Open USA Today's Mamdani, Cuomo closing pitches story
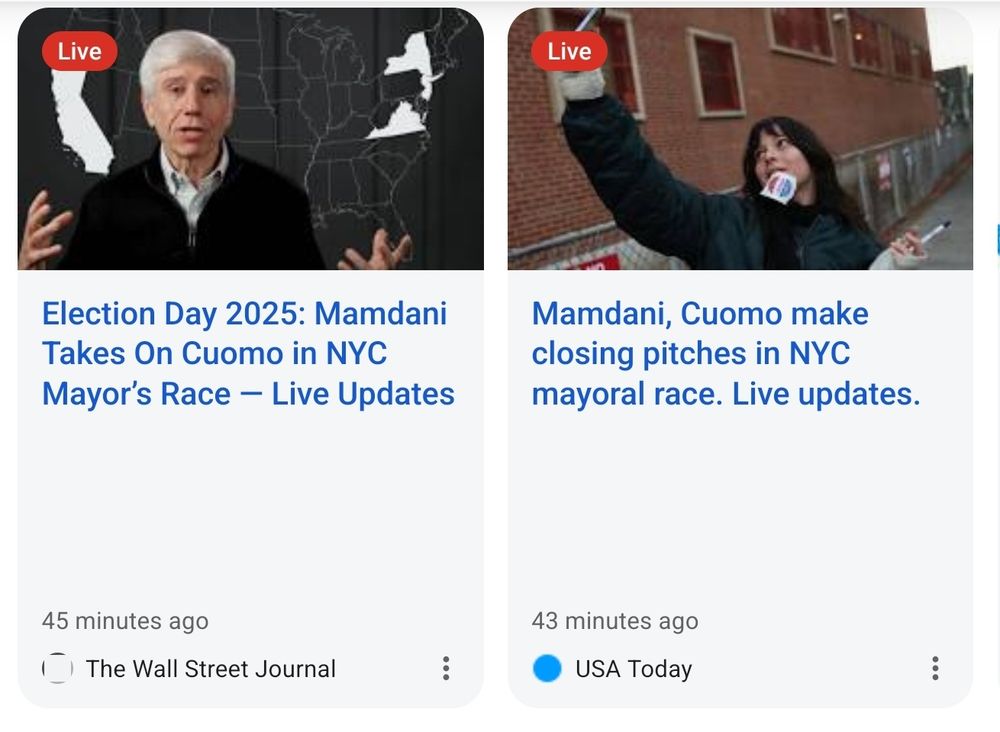 coord(725,354)
